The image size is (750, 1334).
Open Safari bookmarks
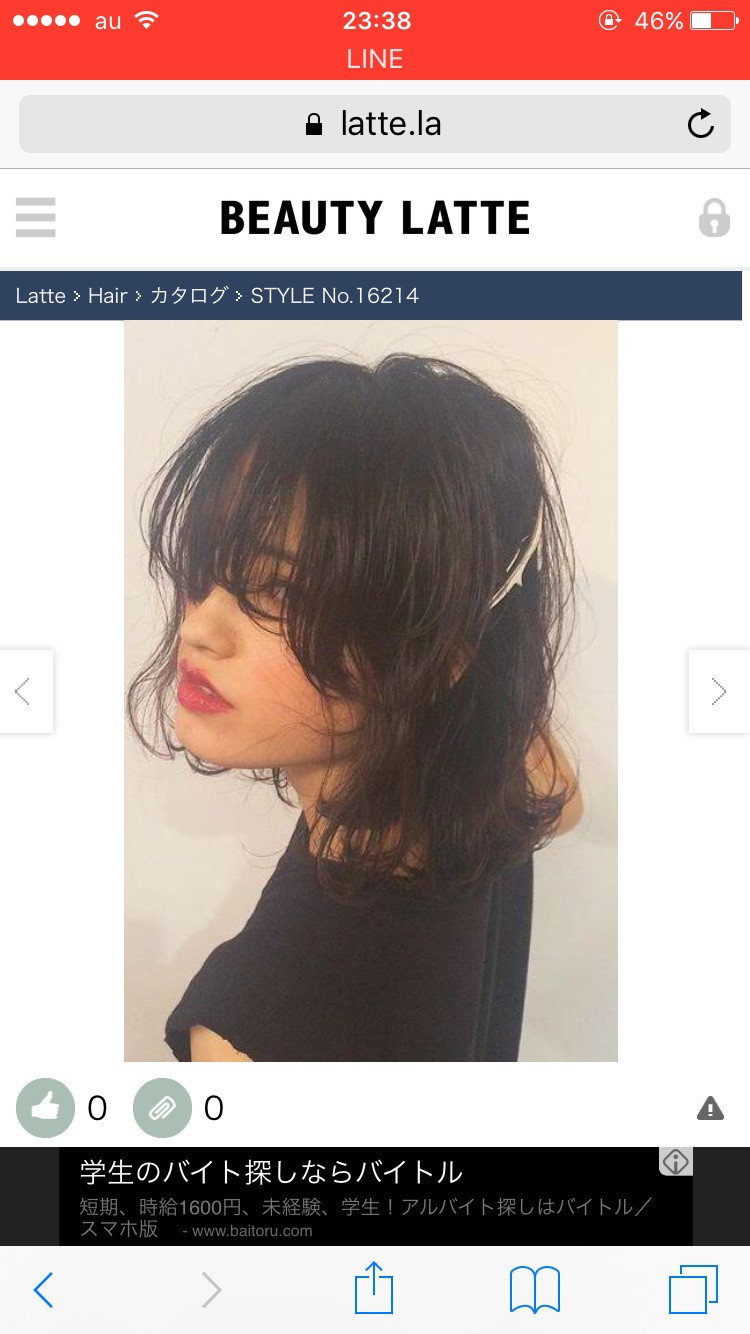pos(535,1290)
